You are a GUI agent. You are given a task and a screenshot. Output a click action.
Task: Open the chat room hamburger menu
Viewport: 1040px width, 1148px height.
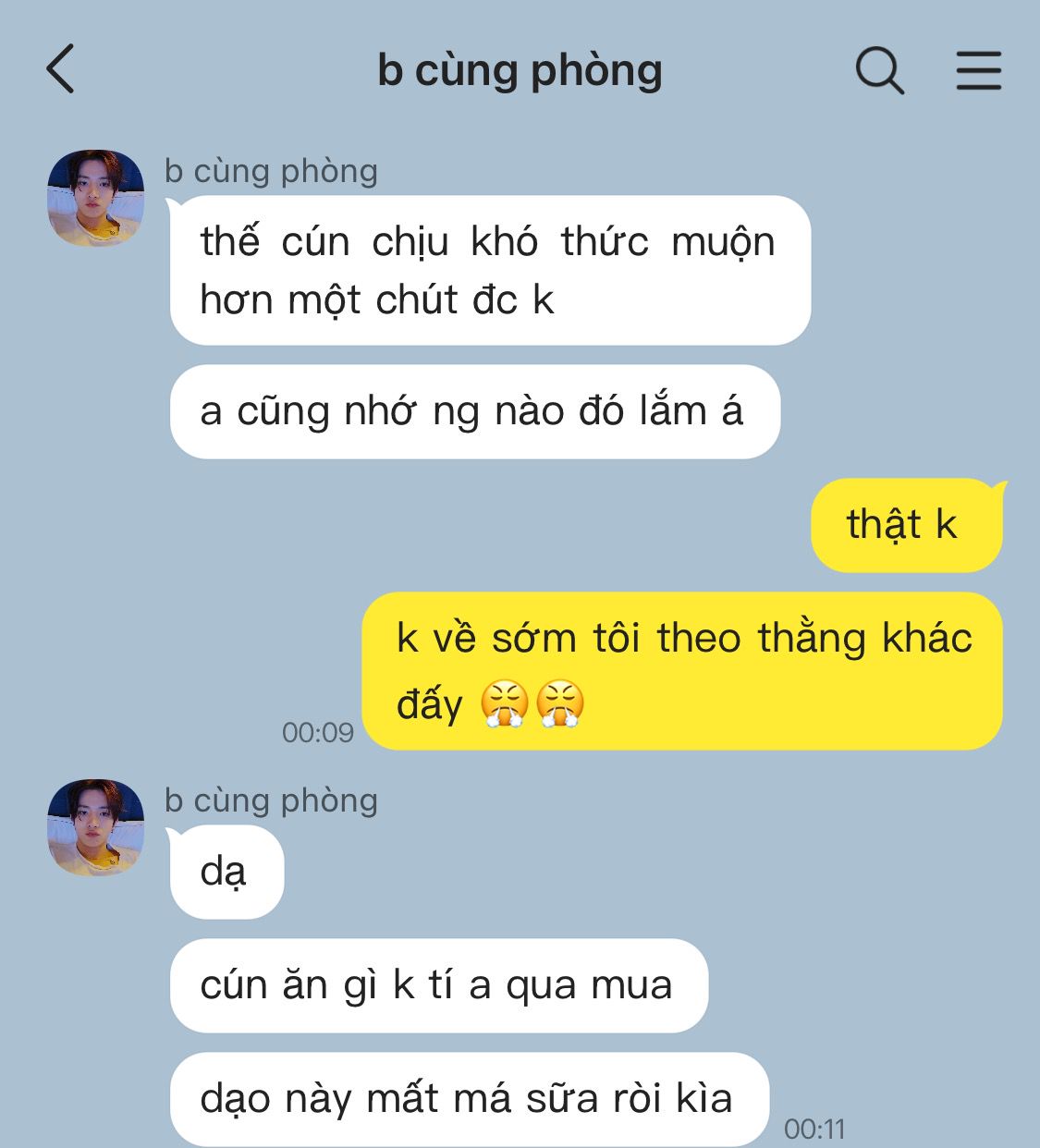(x=978, y=70)
